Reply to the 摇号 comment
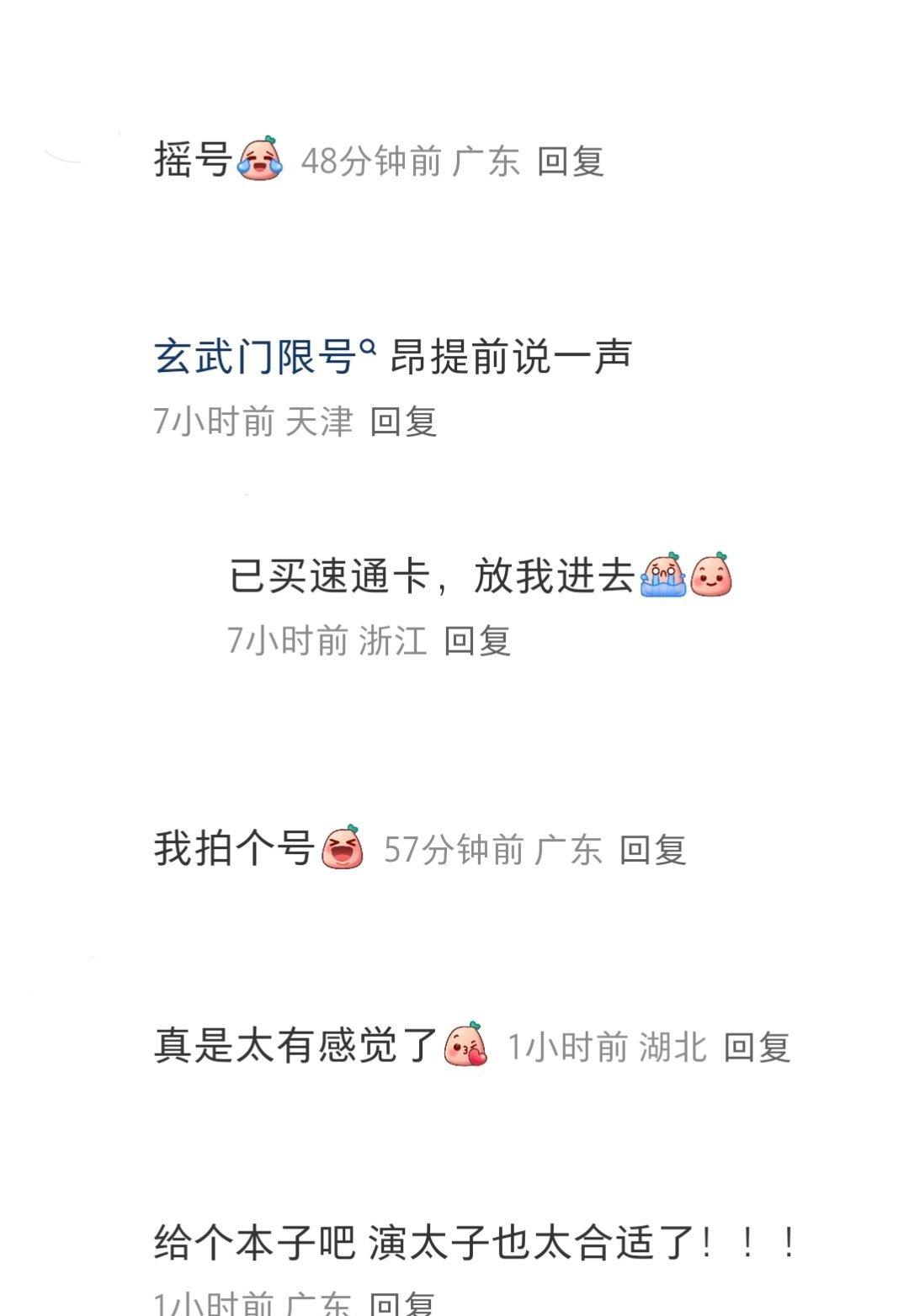This screenshot has width=909, height=1316. (570, 161)
